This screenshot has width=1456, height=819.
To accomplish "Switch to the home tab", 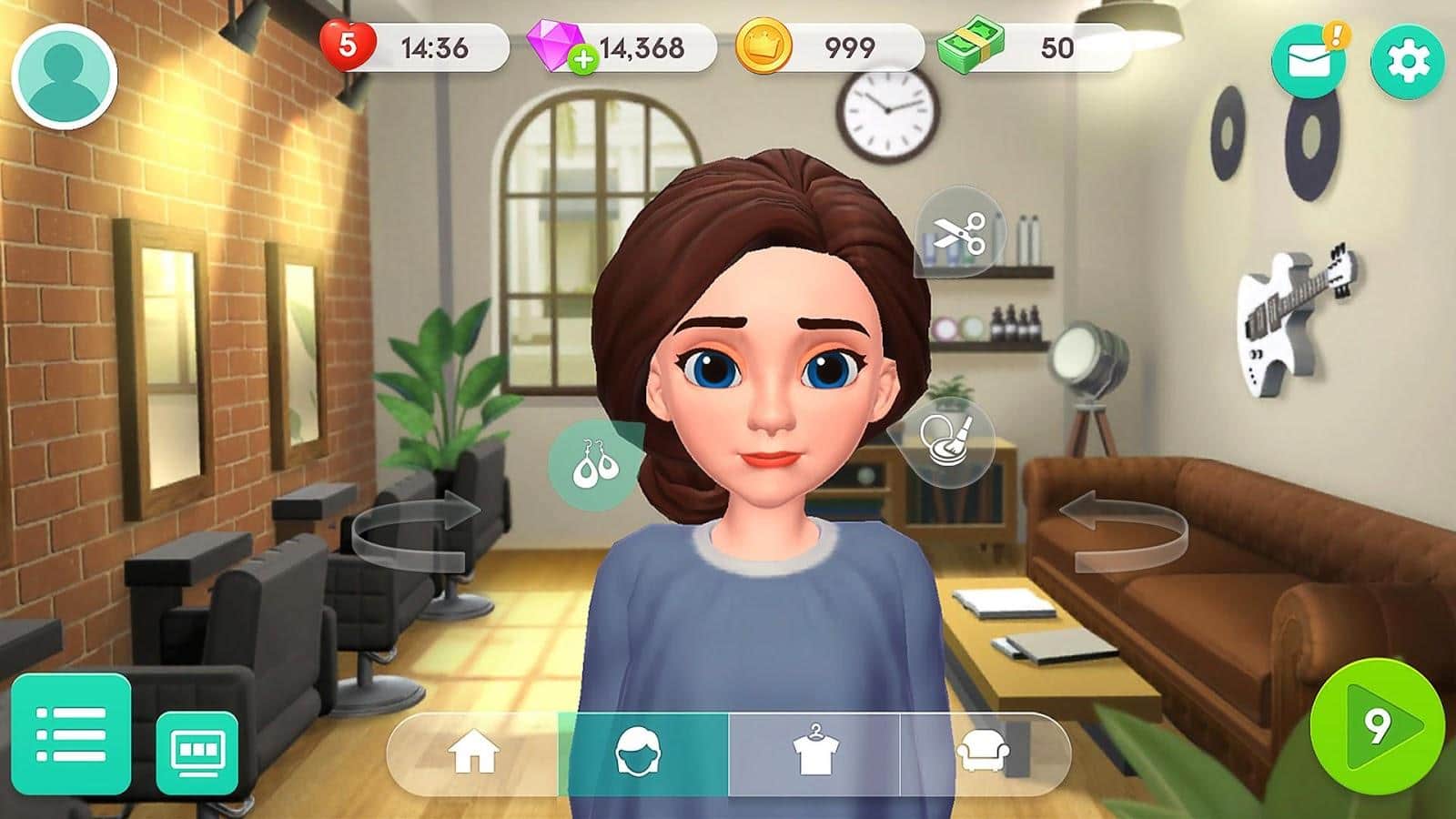I will click(x=474, y=754).
